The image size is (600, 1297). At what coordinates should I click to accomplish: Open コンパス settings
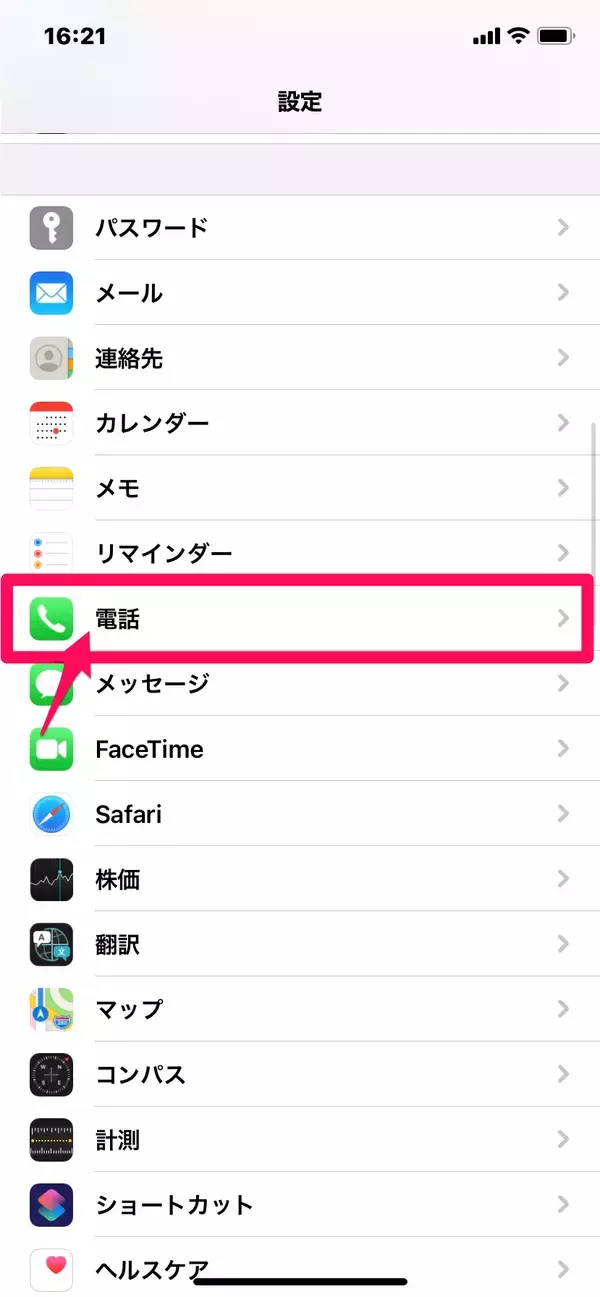tap(300, 1074)
